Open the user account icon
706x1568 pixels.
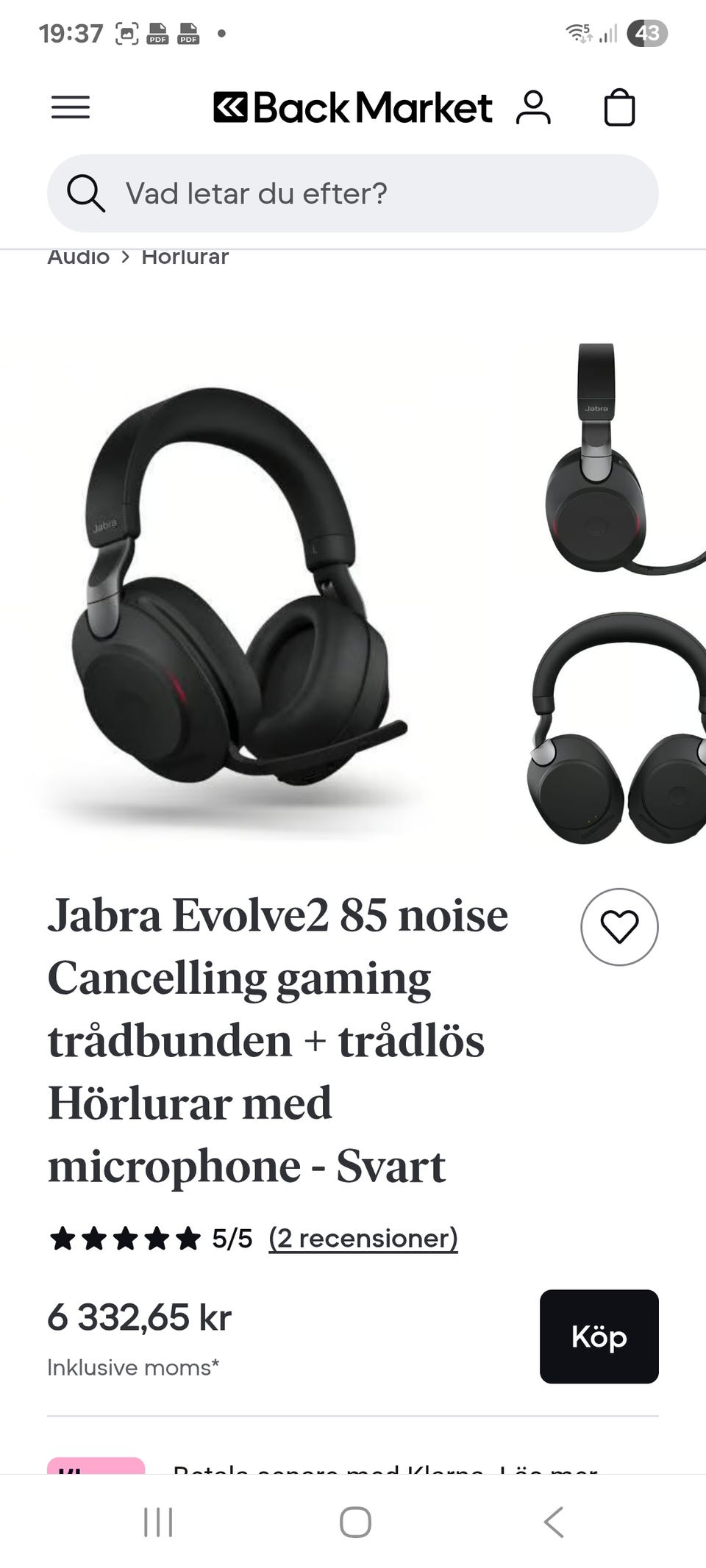pyautogui.click(x=533, y=108)
